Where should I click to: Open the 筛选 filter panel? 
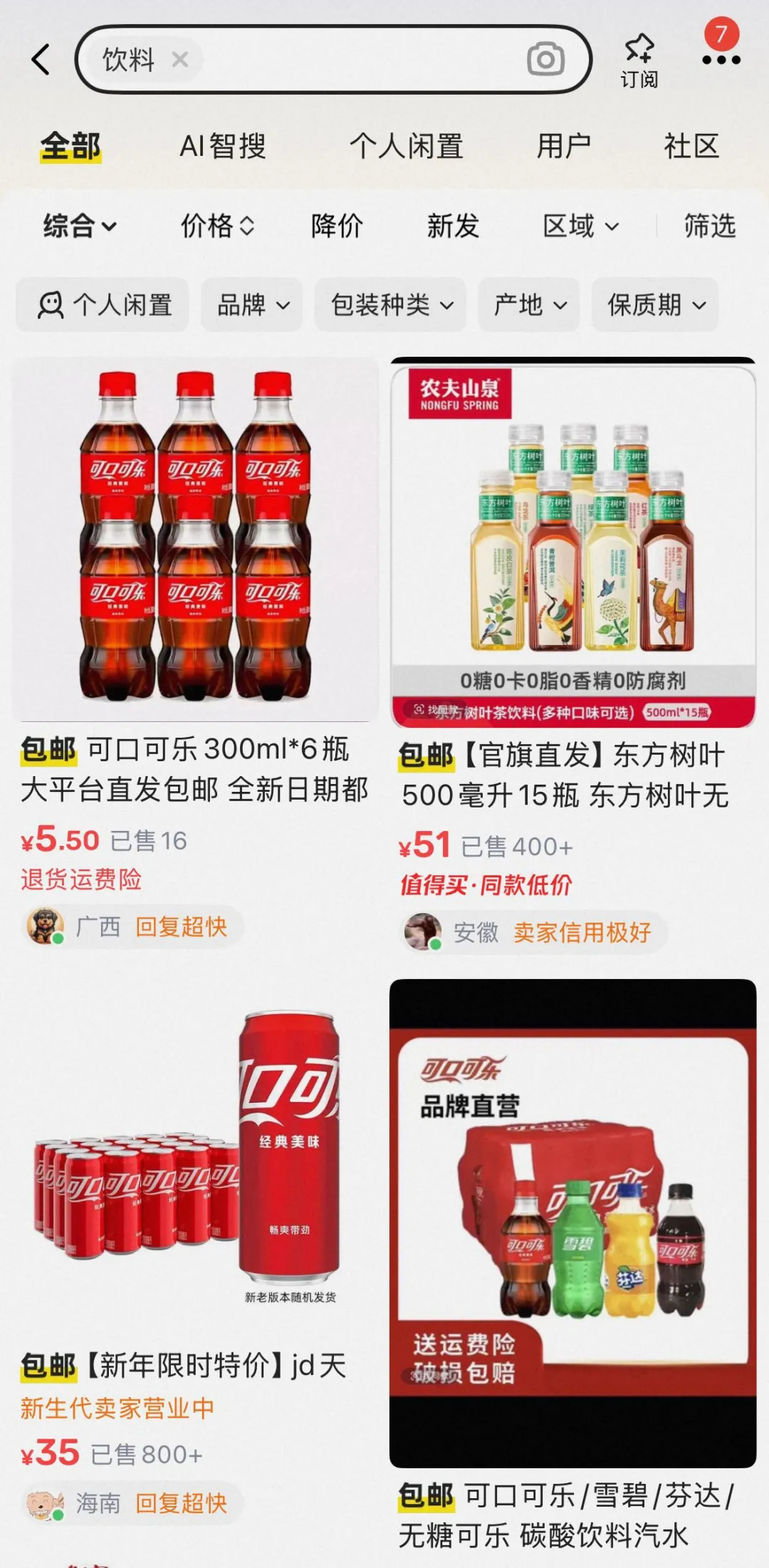(709, 226)
